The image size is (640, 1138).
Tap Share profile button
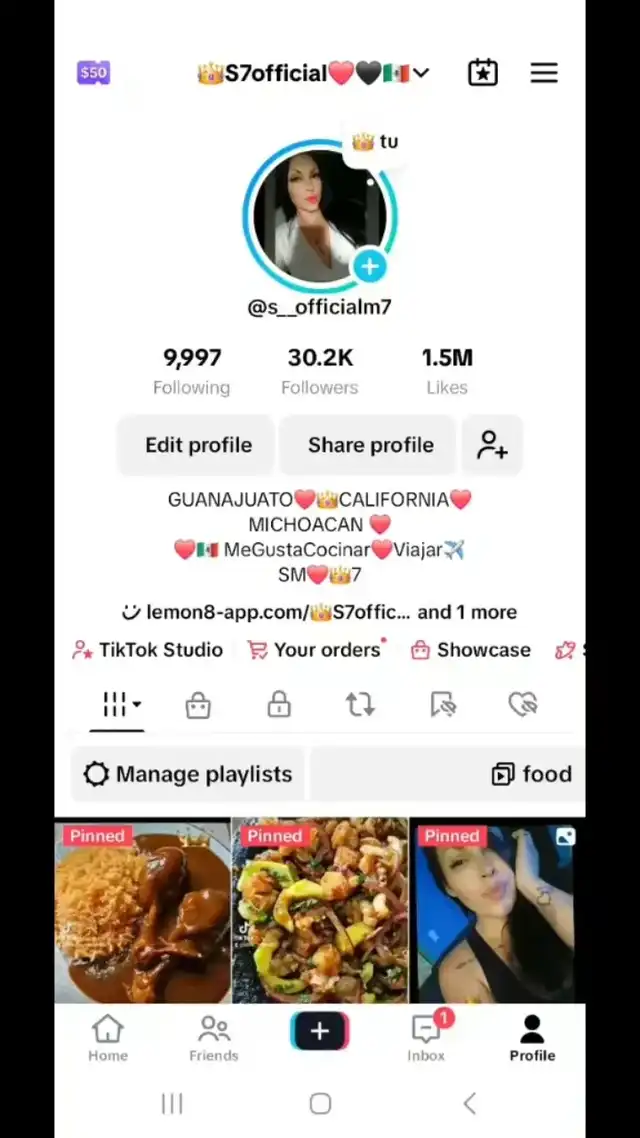(370, 445)
